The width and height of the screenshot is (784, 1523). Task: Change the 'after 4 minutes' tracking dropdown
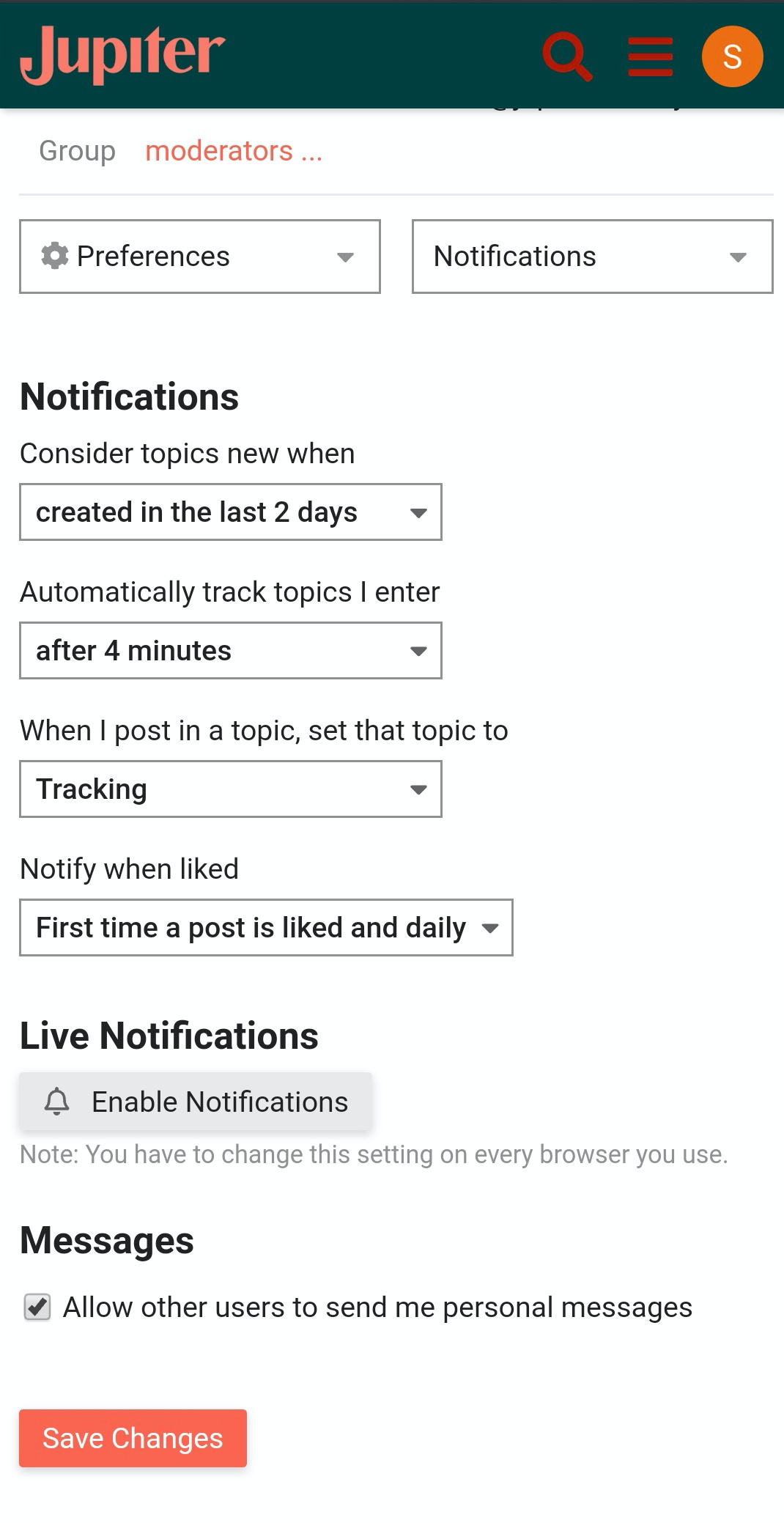230,651
